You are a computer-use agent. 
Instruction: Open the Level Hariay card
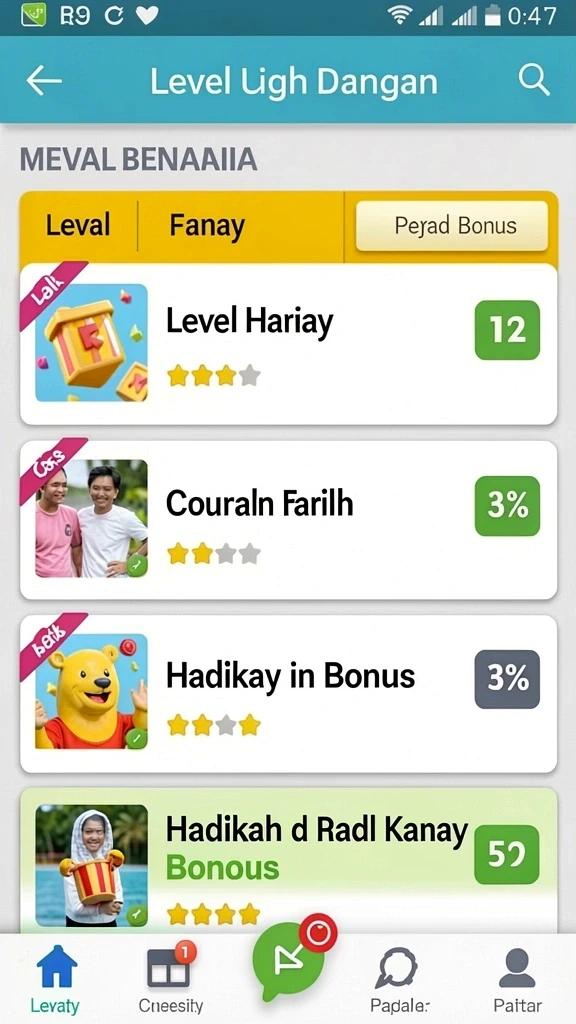tap(289, 344)
